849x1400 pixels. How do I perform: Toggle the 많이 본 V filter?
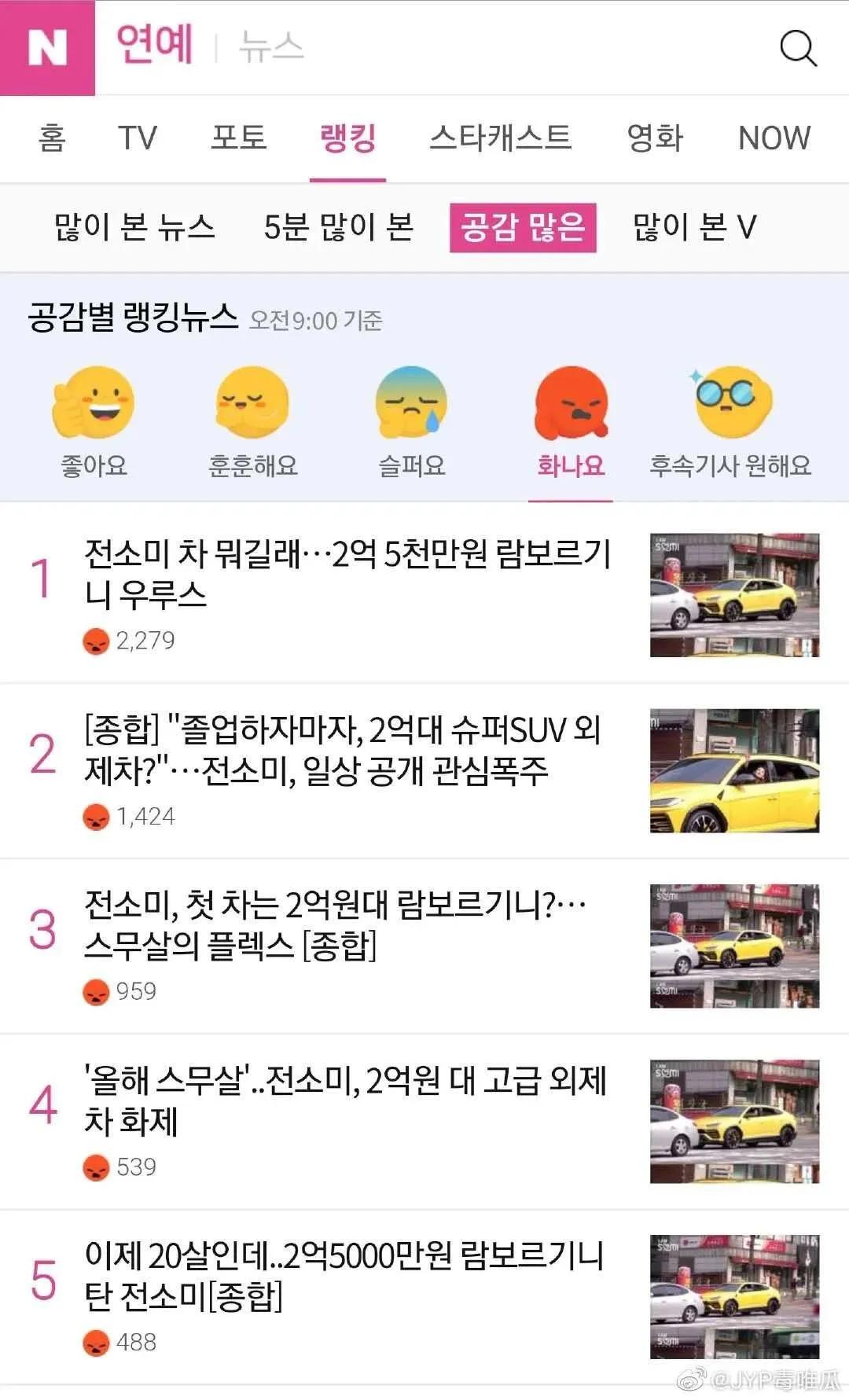tap(693, 229)
